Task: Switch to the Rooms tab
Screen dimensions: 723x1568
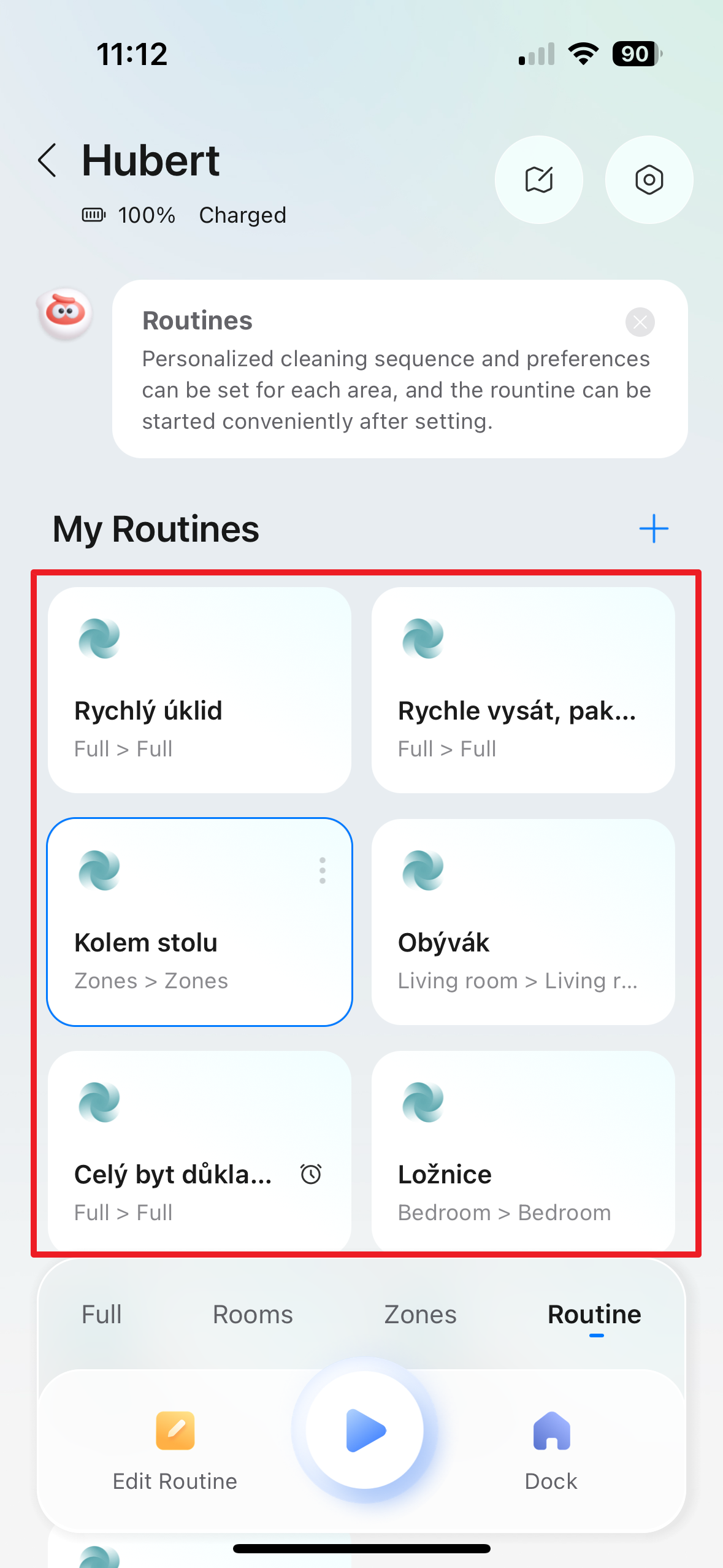Action: click(x=253, y=1315)
